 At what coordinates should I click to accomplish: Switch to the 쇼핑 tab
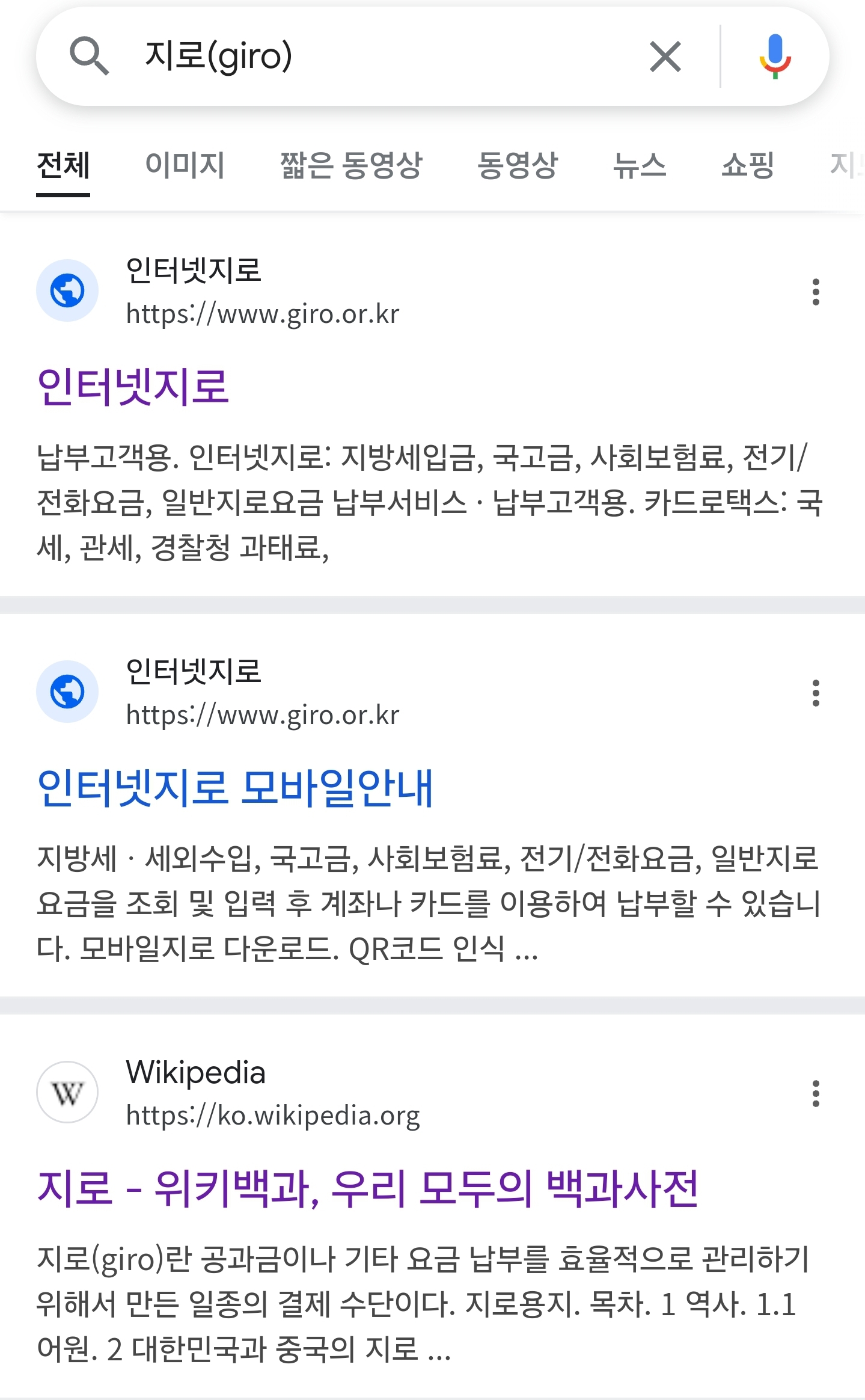click(x=747, y=165)
